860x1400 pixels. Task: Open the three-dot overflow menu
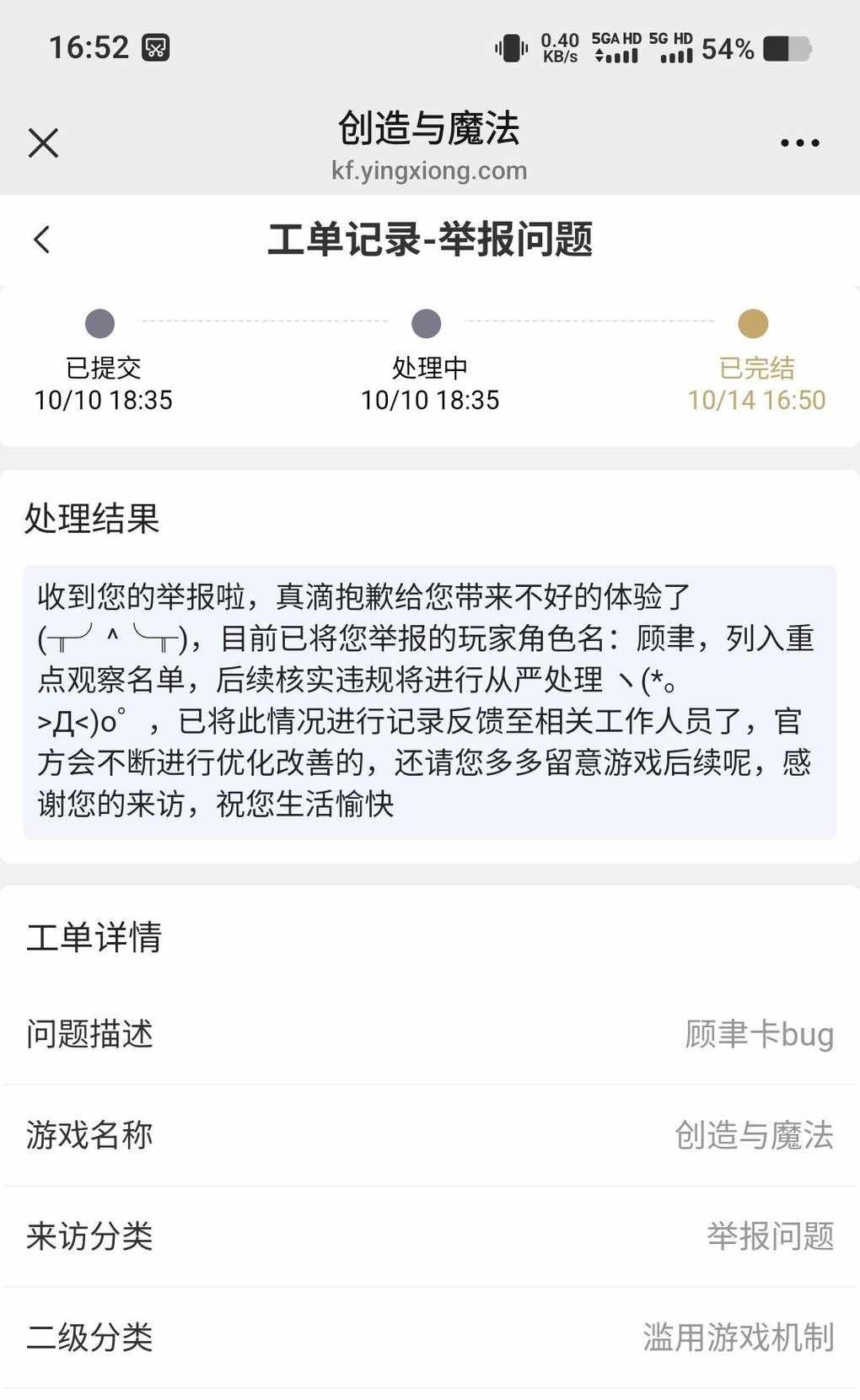pos(799,143)
